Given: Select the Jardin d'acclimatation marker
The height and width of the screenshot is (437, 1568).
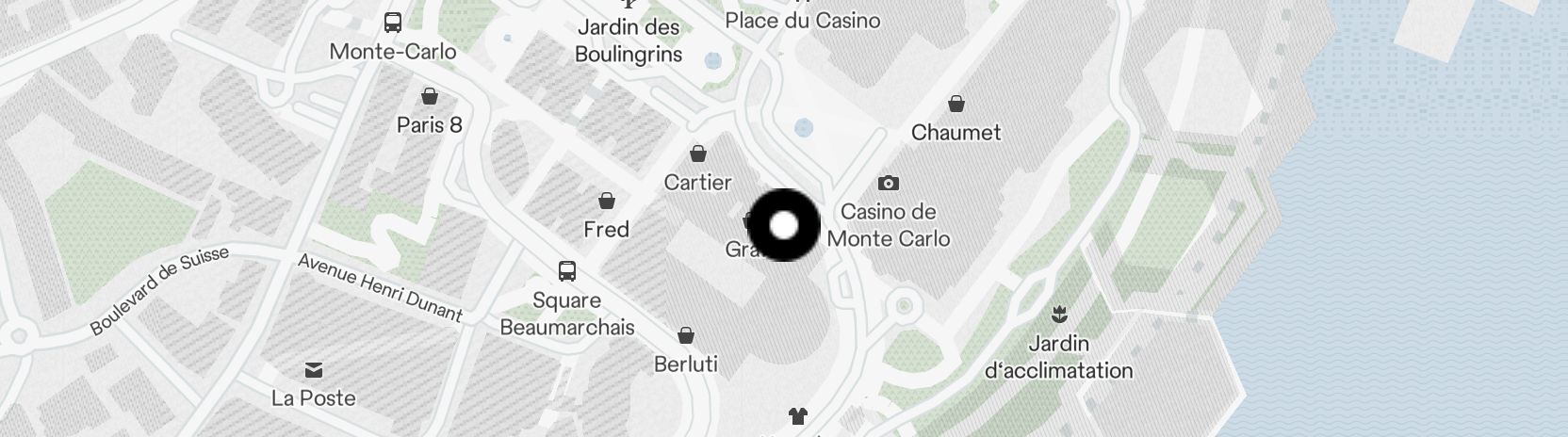Looking at the screenshot, I should pos(1059,314).
